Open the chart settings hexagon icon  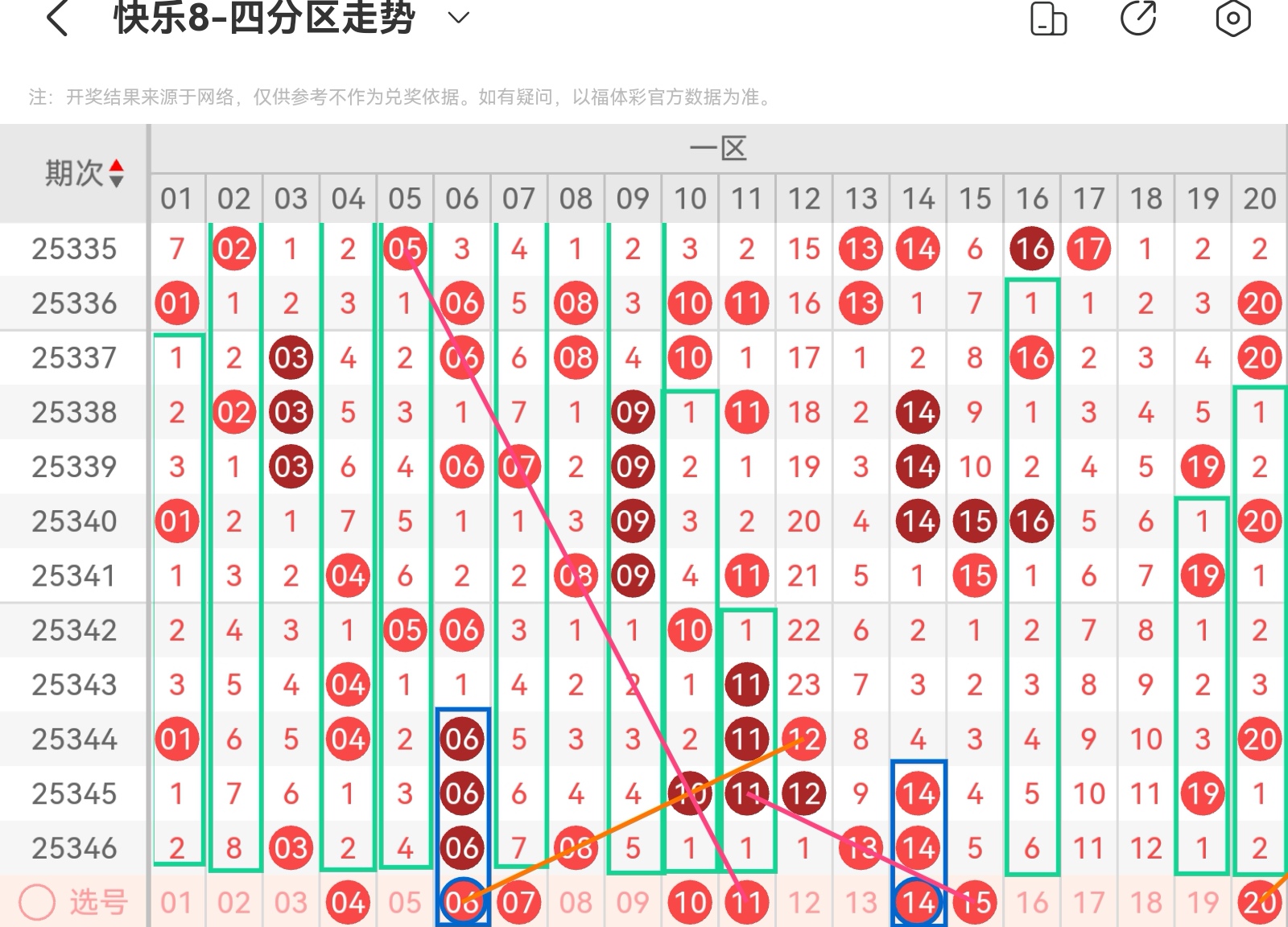(1232, 19)
